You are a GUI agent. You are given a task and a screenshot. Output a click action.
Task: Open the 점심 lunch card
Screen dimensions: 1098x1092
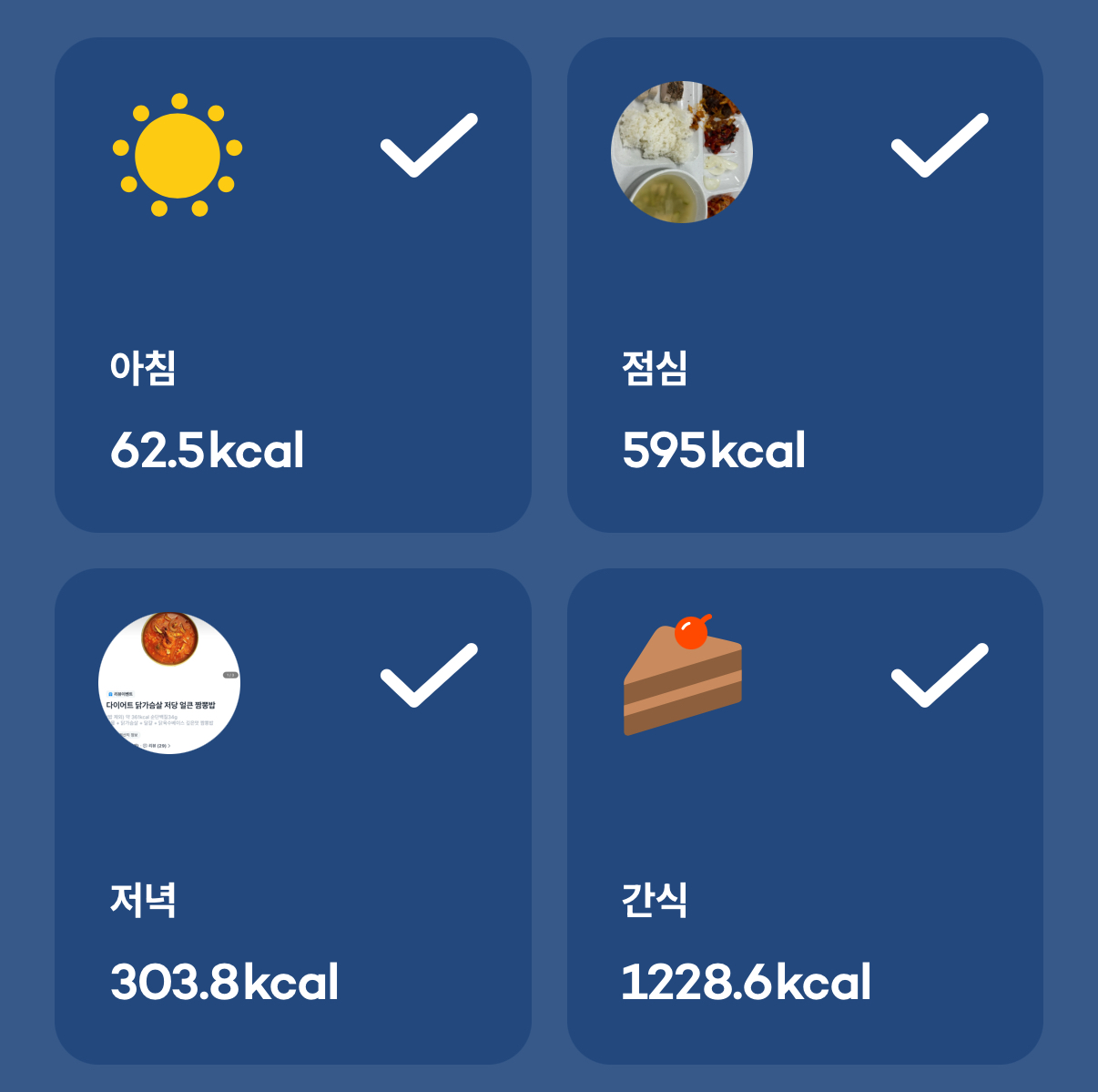[x=805, y=285]
